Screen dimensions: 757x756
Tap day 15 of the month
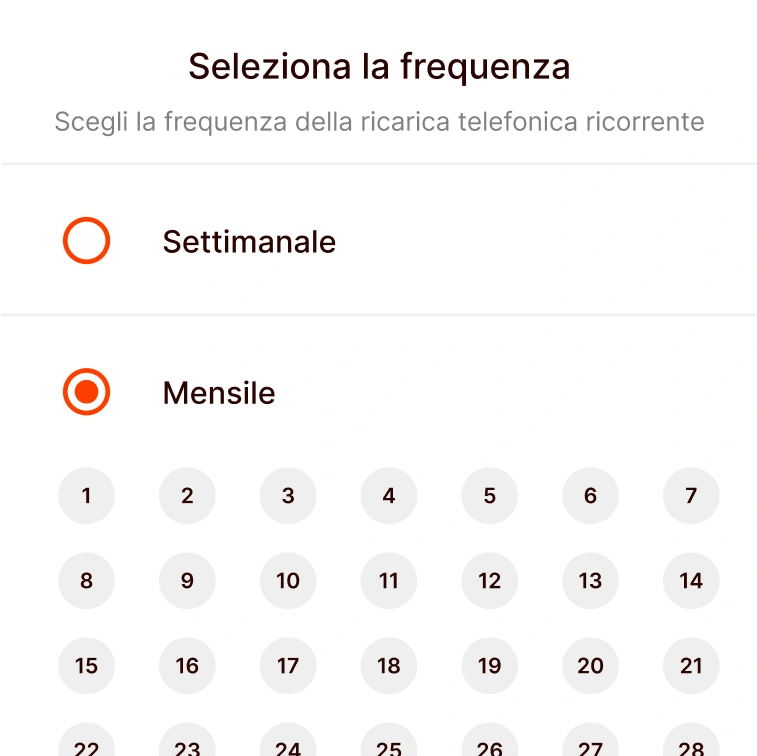tap(86, 666)
